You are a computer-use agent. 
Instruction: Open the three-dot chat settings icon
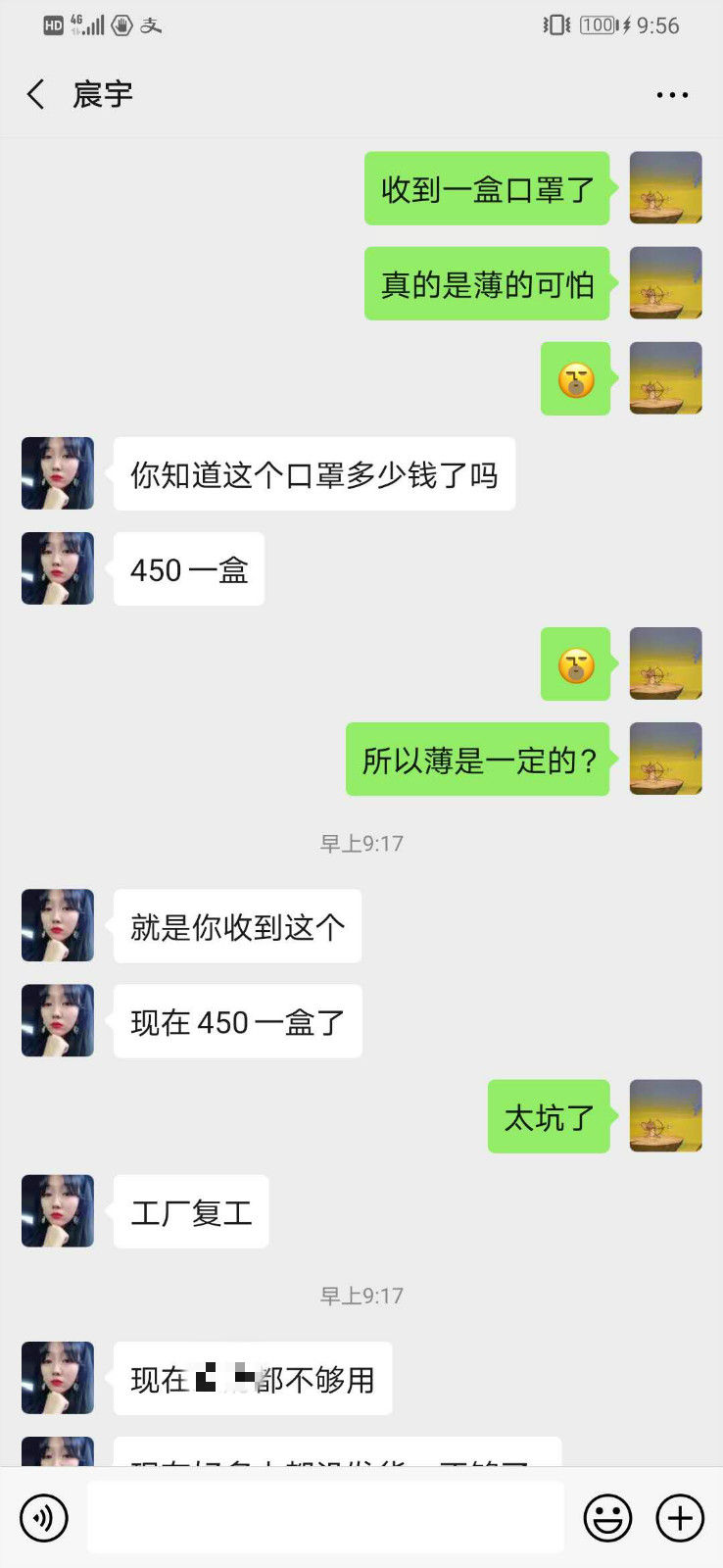[672, 94]
